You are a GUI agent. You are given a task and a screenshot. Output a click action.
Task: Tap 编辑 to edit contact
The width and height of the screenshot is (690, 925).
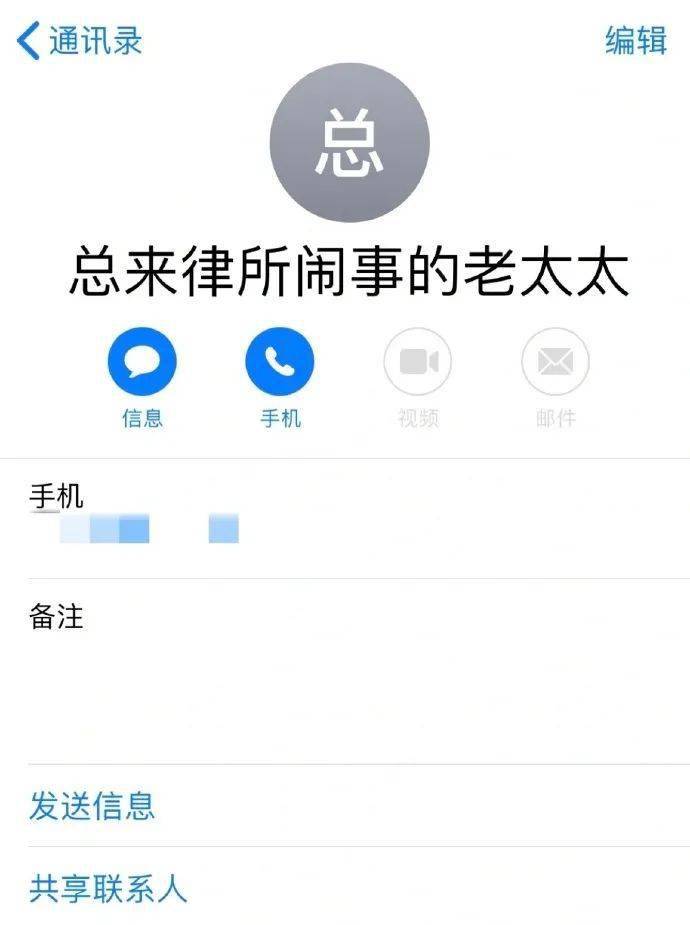click(x=636, y=41)
